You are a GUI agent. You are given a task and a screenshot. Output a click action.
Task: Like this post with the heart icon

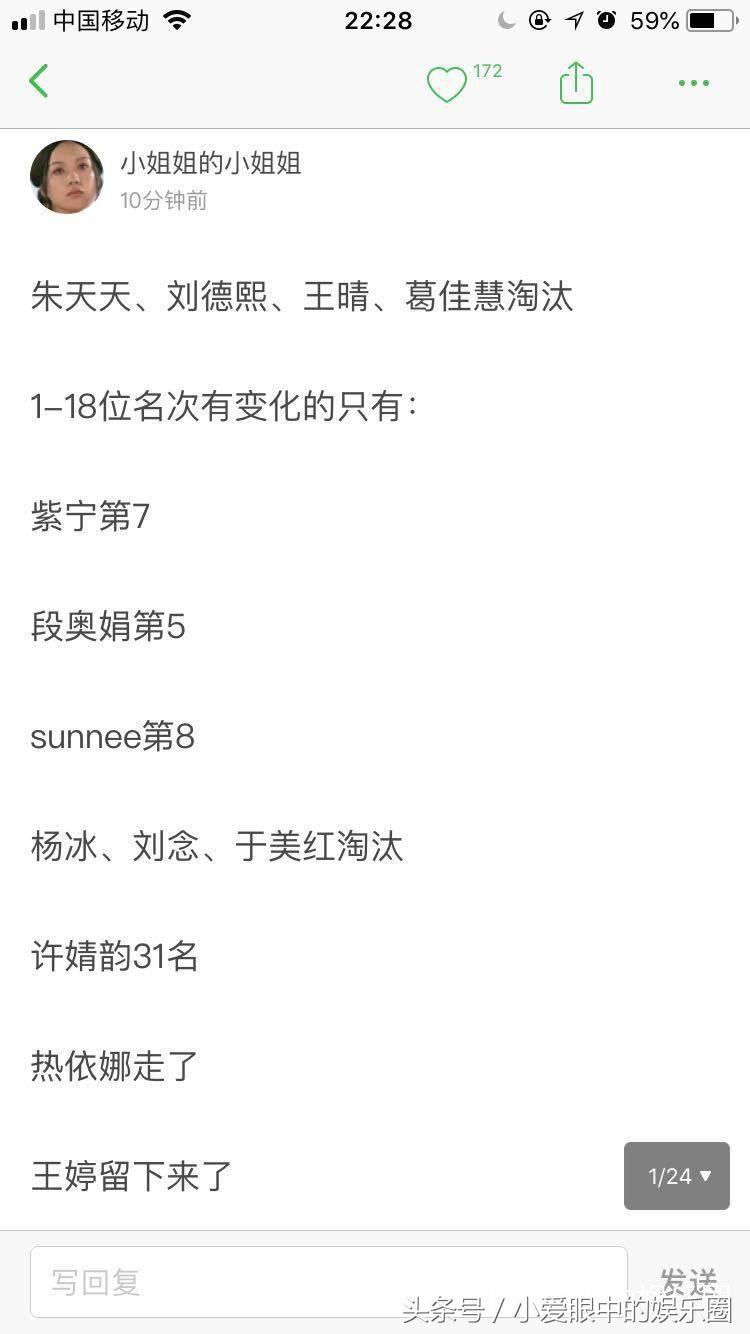447,85
